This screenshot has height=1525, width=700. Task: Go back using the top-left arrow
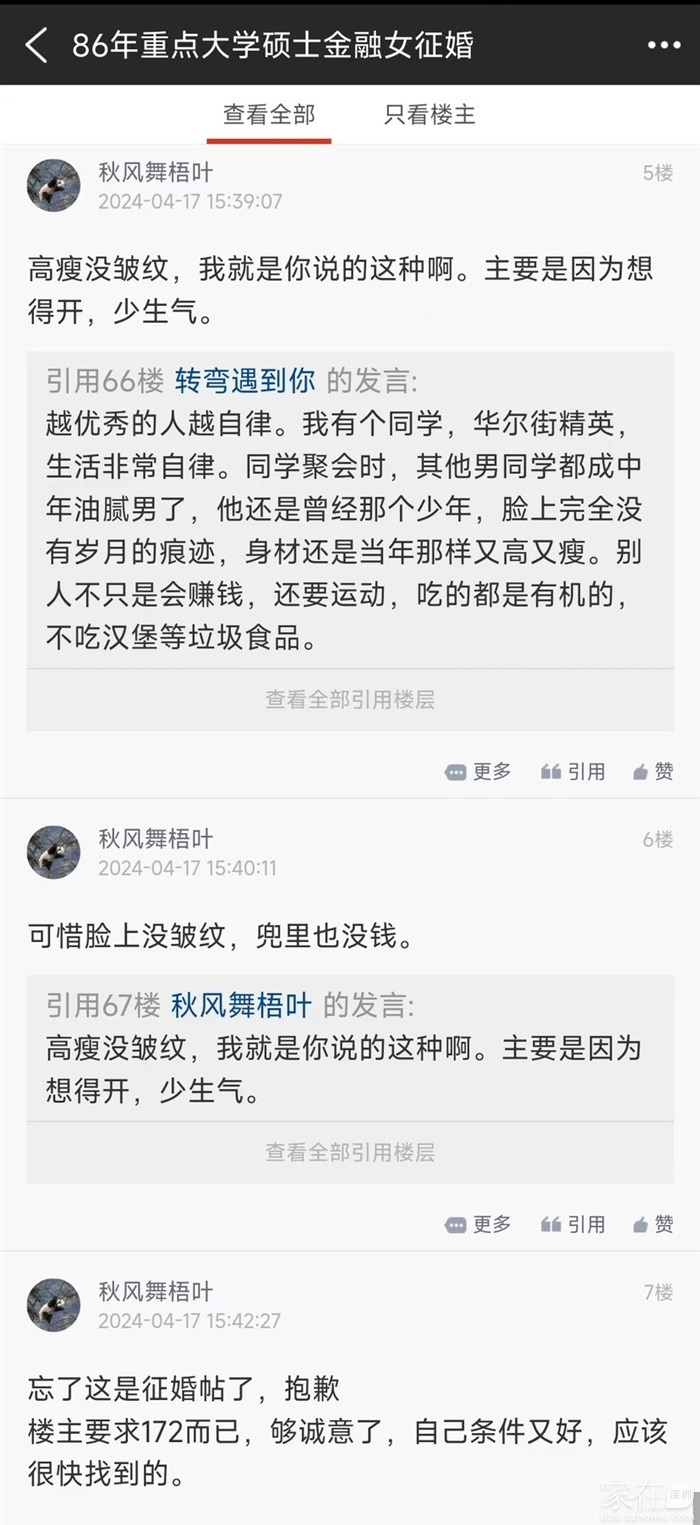(x=36, y=45)
